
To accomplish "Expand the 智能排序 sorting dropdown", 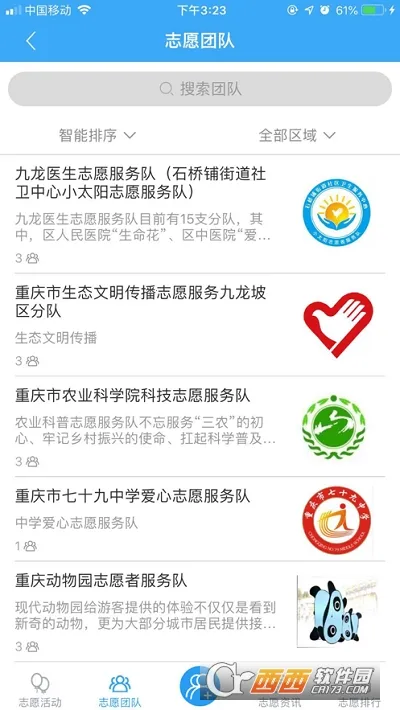I will [97, 135].
